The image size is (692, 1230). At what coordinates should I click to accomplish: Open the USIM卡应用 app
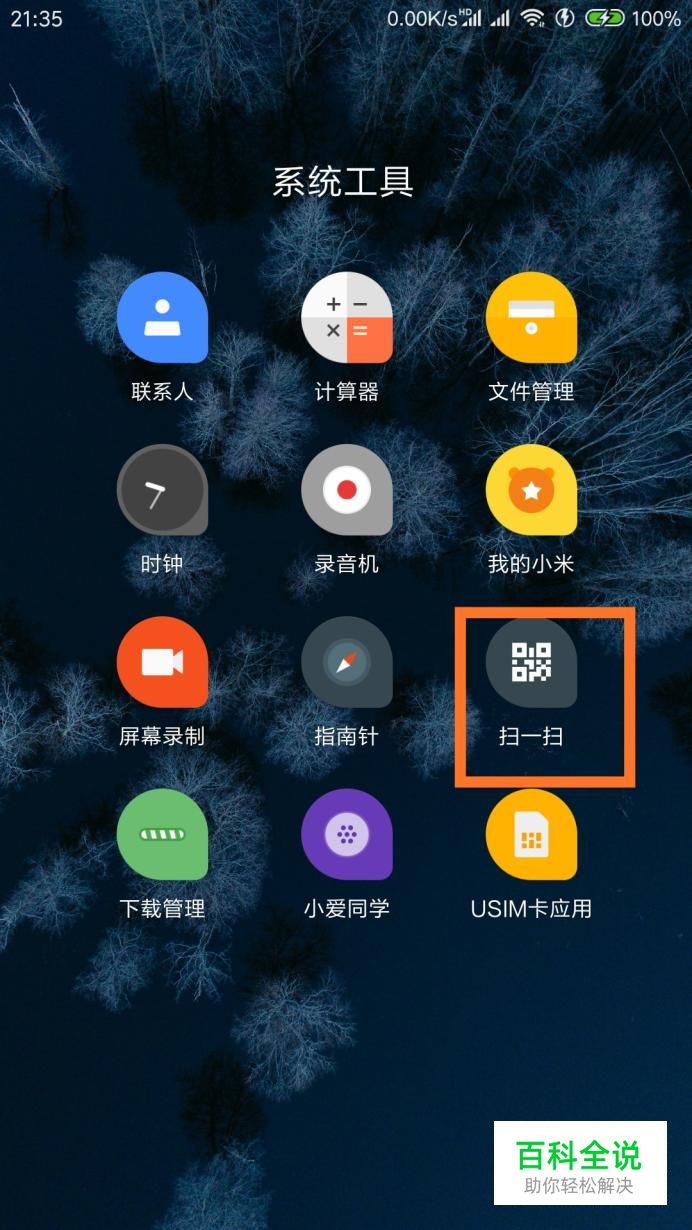click(x=531, y=834)
